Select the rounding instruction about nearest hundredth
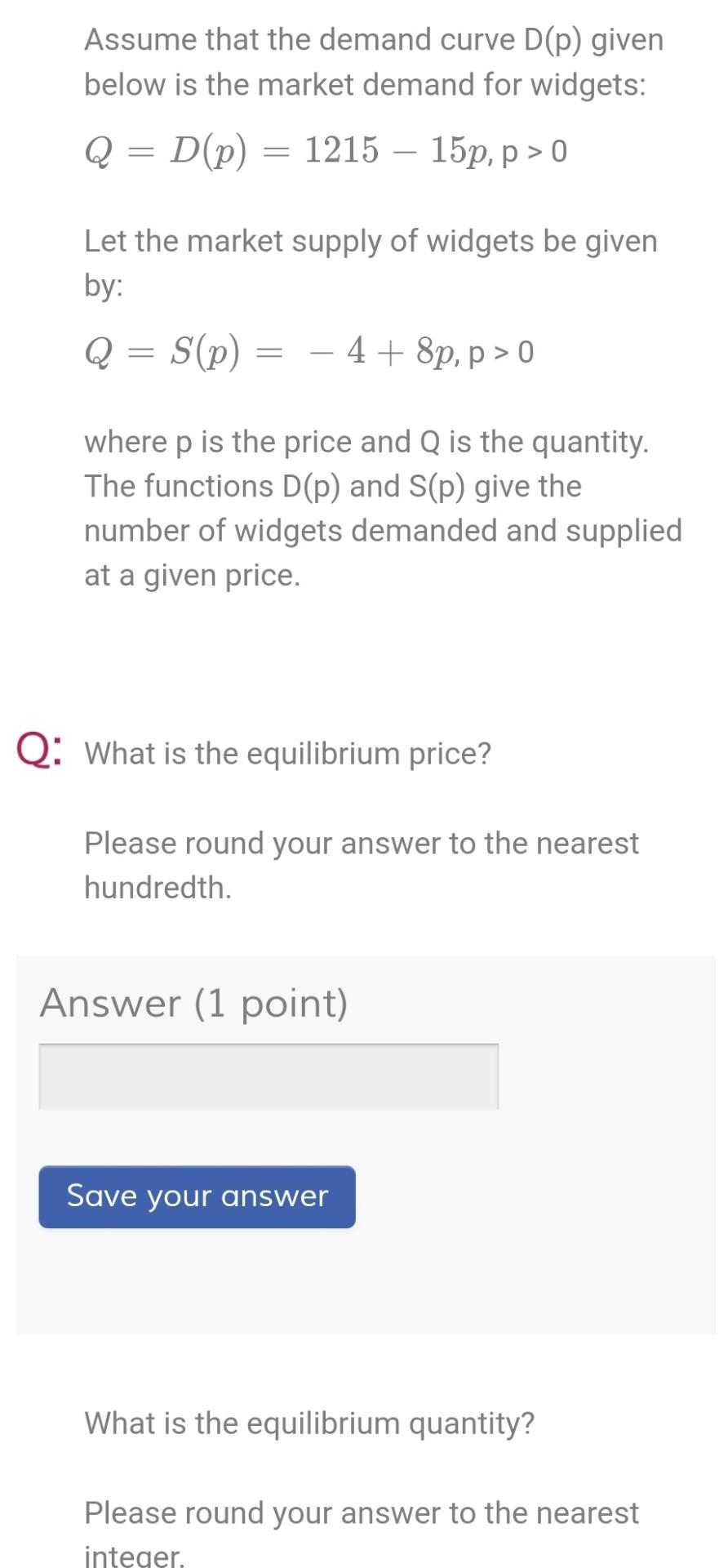Screen dimensions: 728x1568 point(362,865)
